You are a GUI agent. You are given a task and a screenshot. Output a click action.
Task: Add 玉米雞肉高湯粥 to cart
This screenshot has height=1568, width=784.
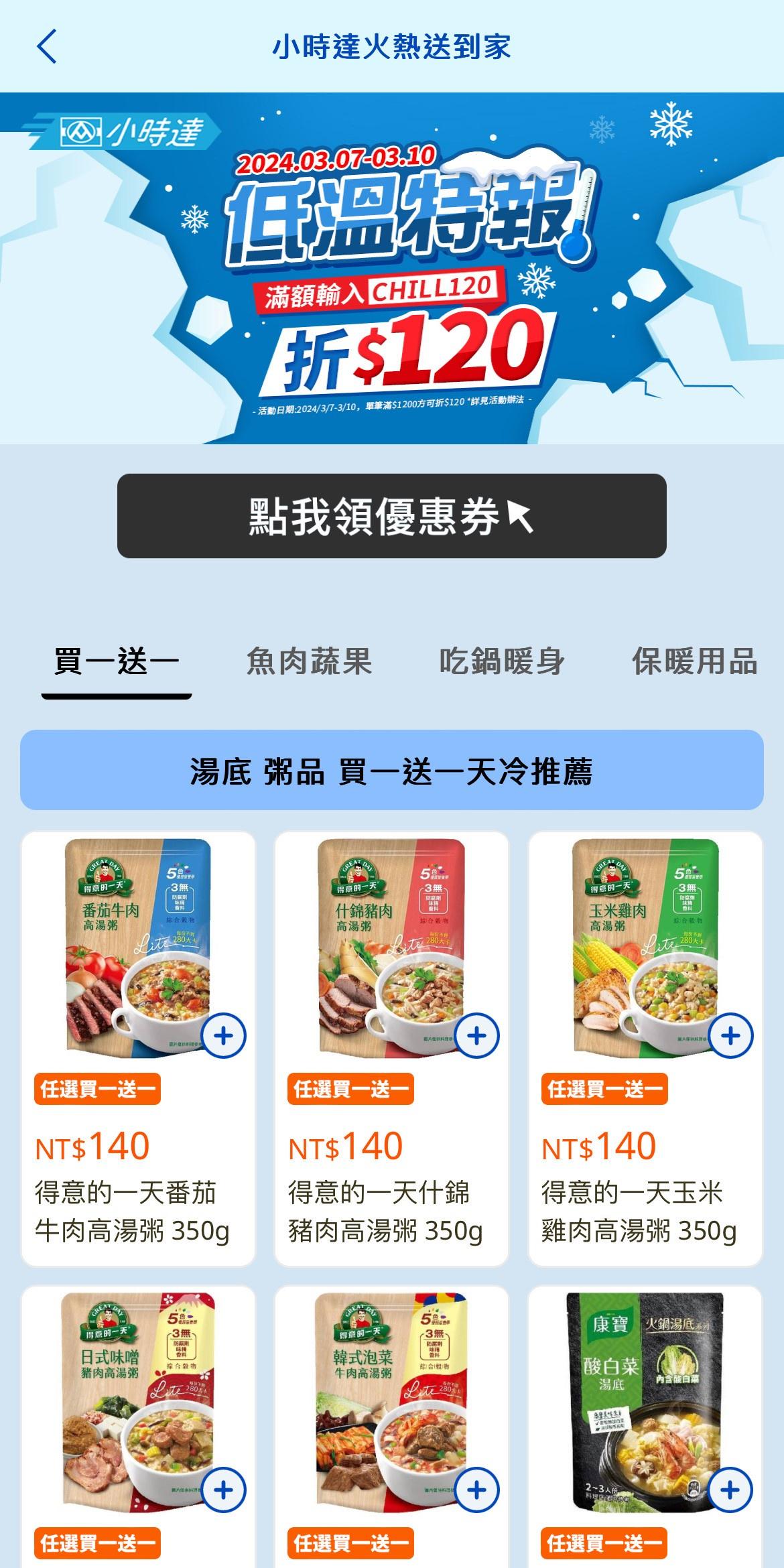(730, 1035)
